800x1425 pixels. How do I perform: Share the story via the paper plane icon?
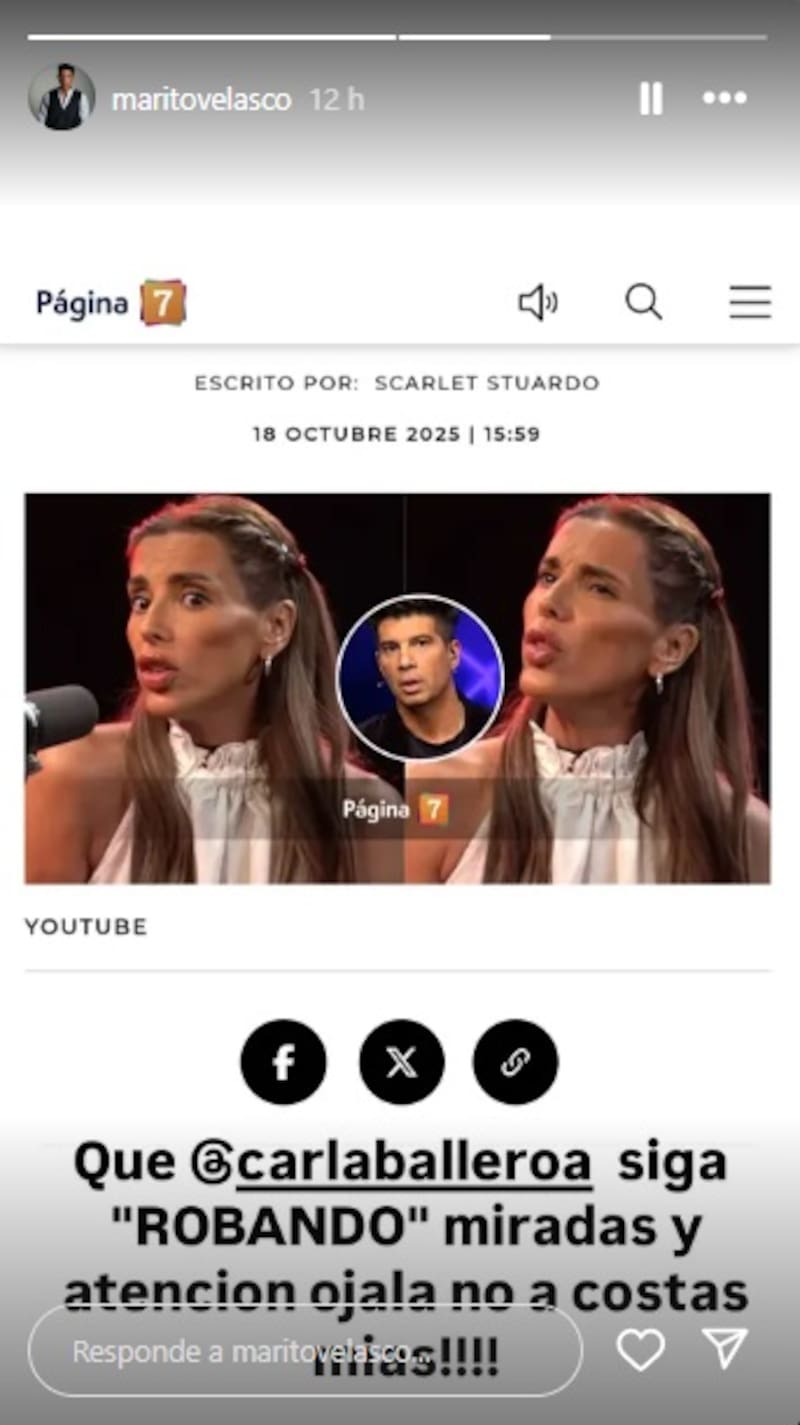(725, 1349)
